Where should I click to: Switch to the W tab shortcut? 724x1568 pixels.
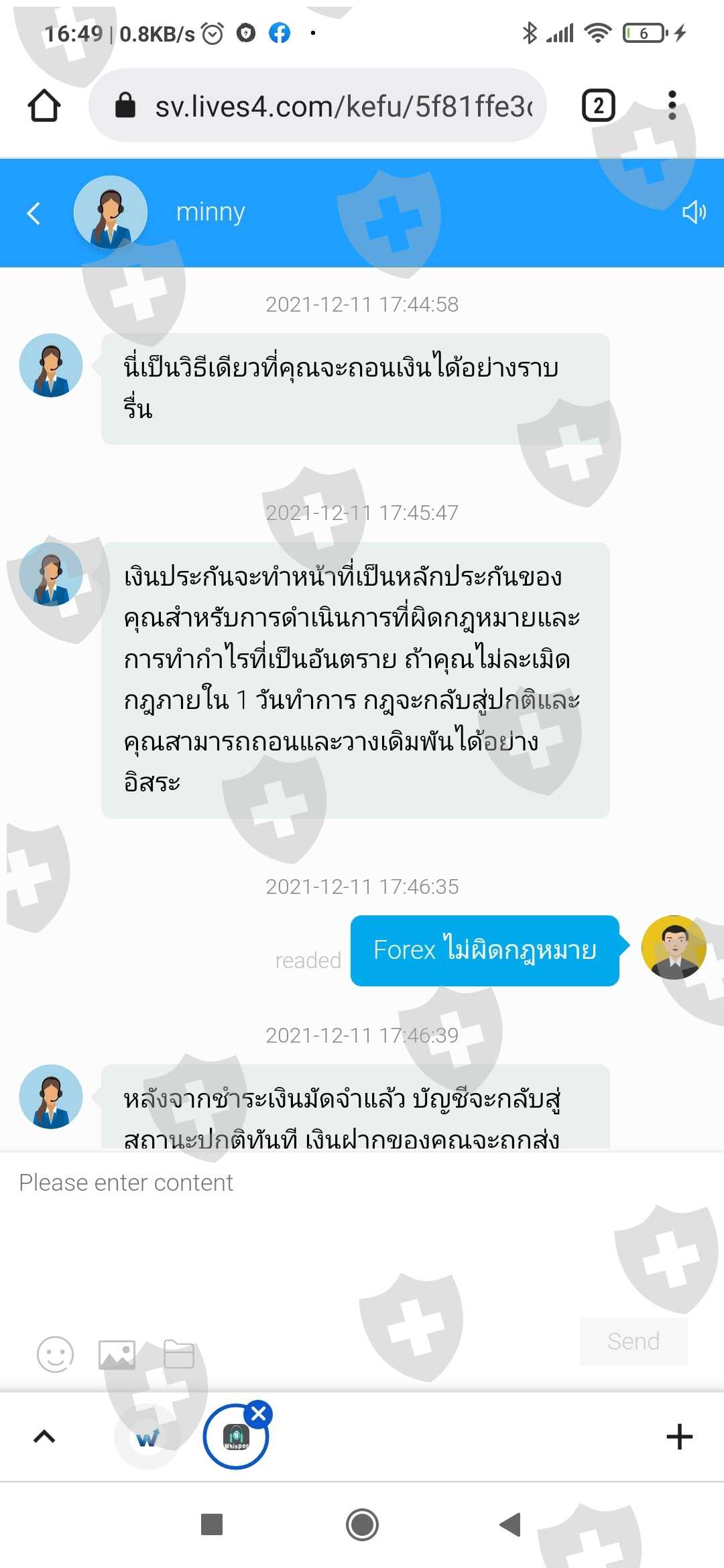(148, 1437)
